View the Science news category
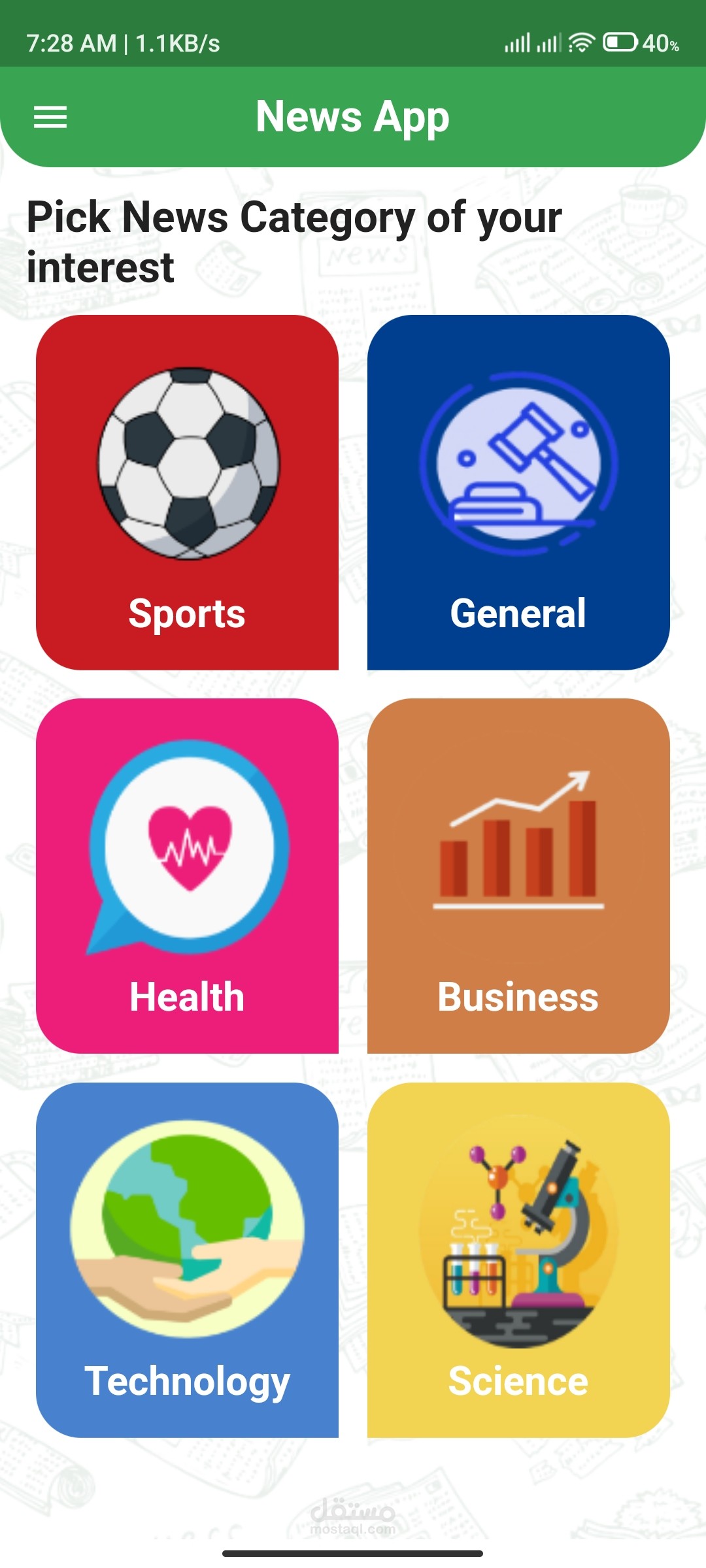The image size is (706, 1568). [518, 1260]
